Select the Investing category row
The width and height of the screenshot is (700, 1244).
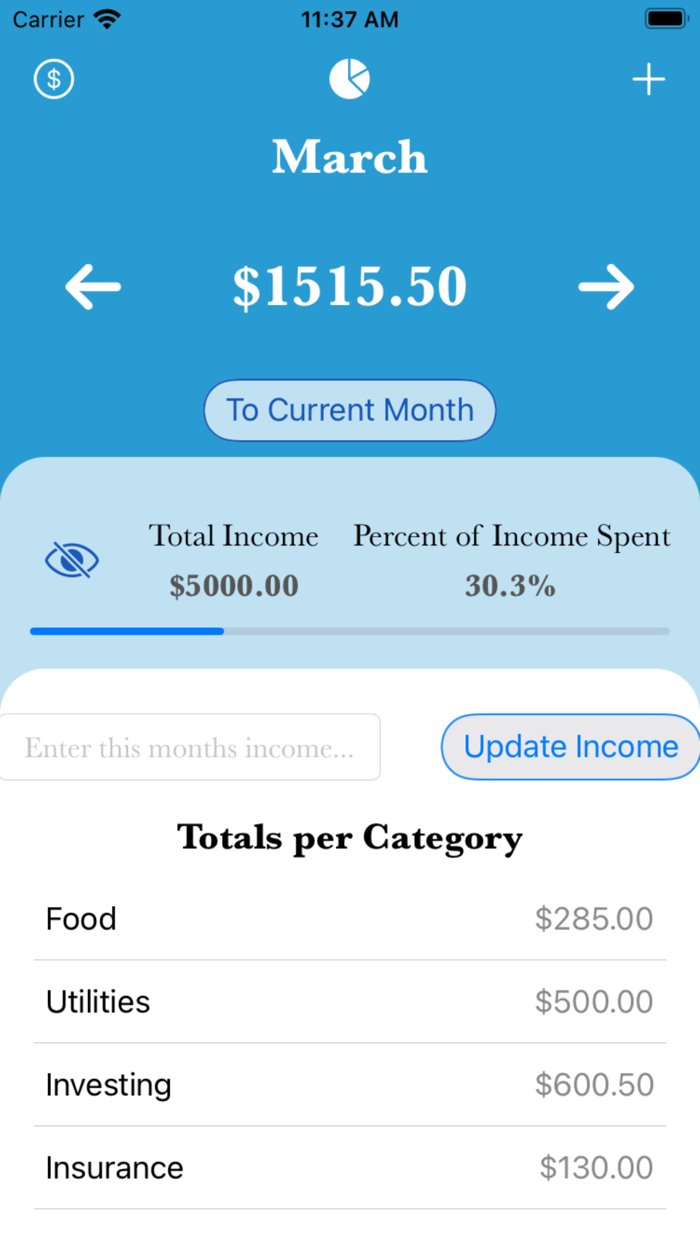point(350,1085)
